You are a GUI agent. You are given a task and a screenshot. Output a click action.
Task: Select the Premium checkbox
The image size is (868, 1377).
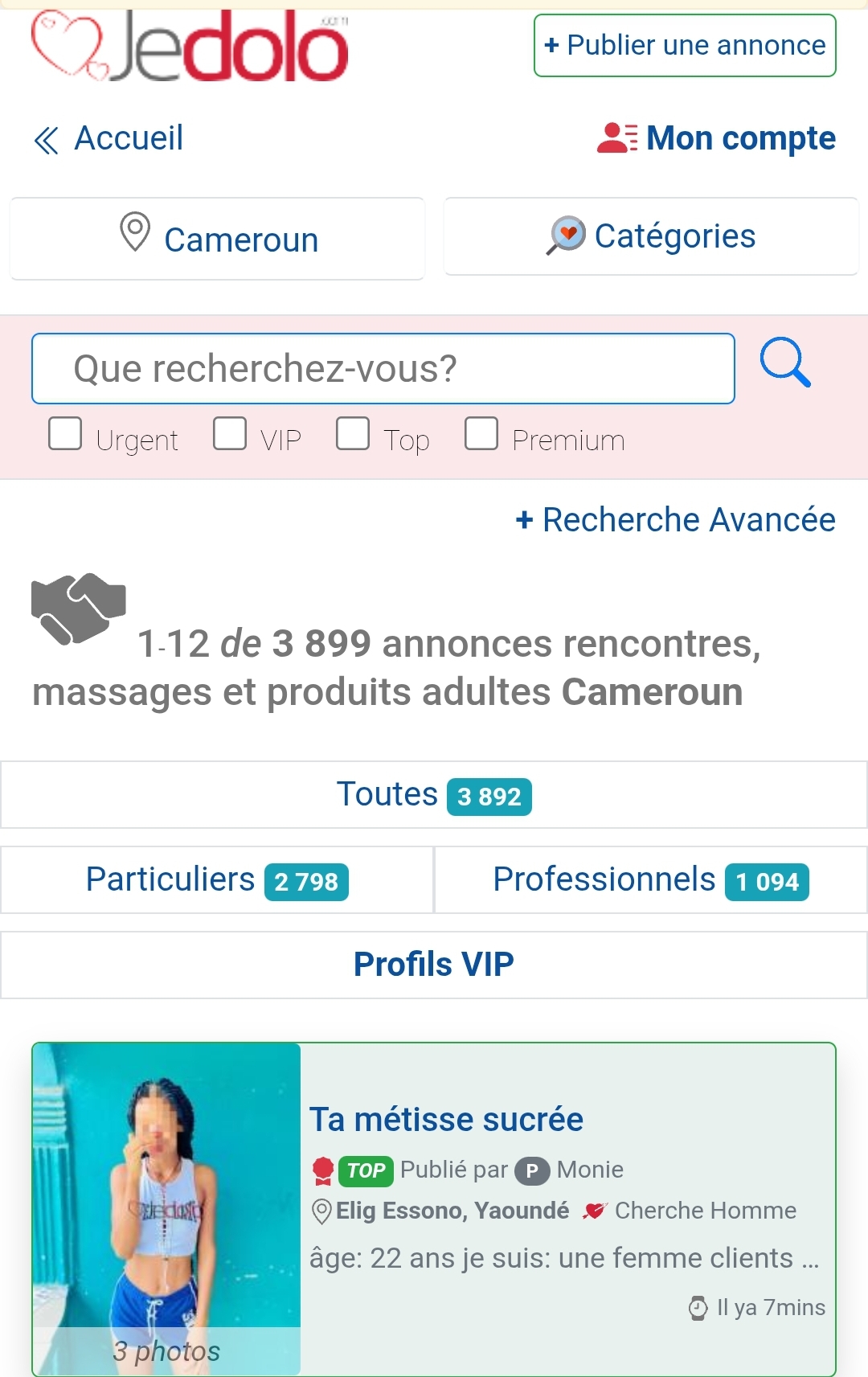481,433
